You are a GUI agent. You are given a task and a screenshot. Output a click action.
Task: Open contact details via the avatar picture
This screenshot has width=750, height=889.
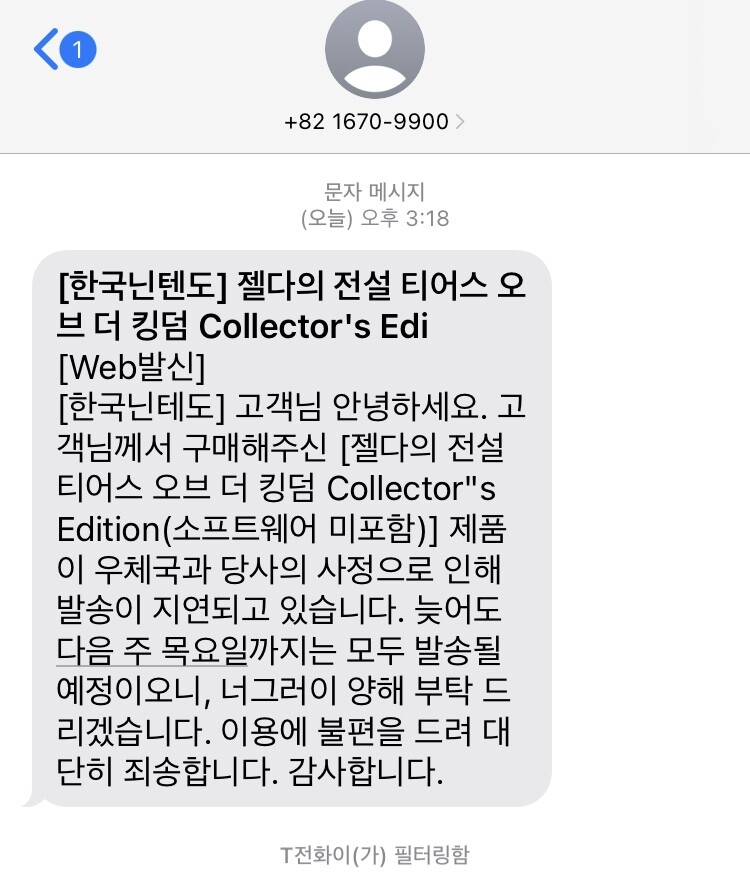[375, 48]
